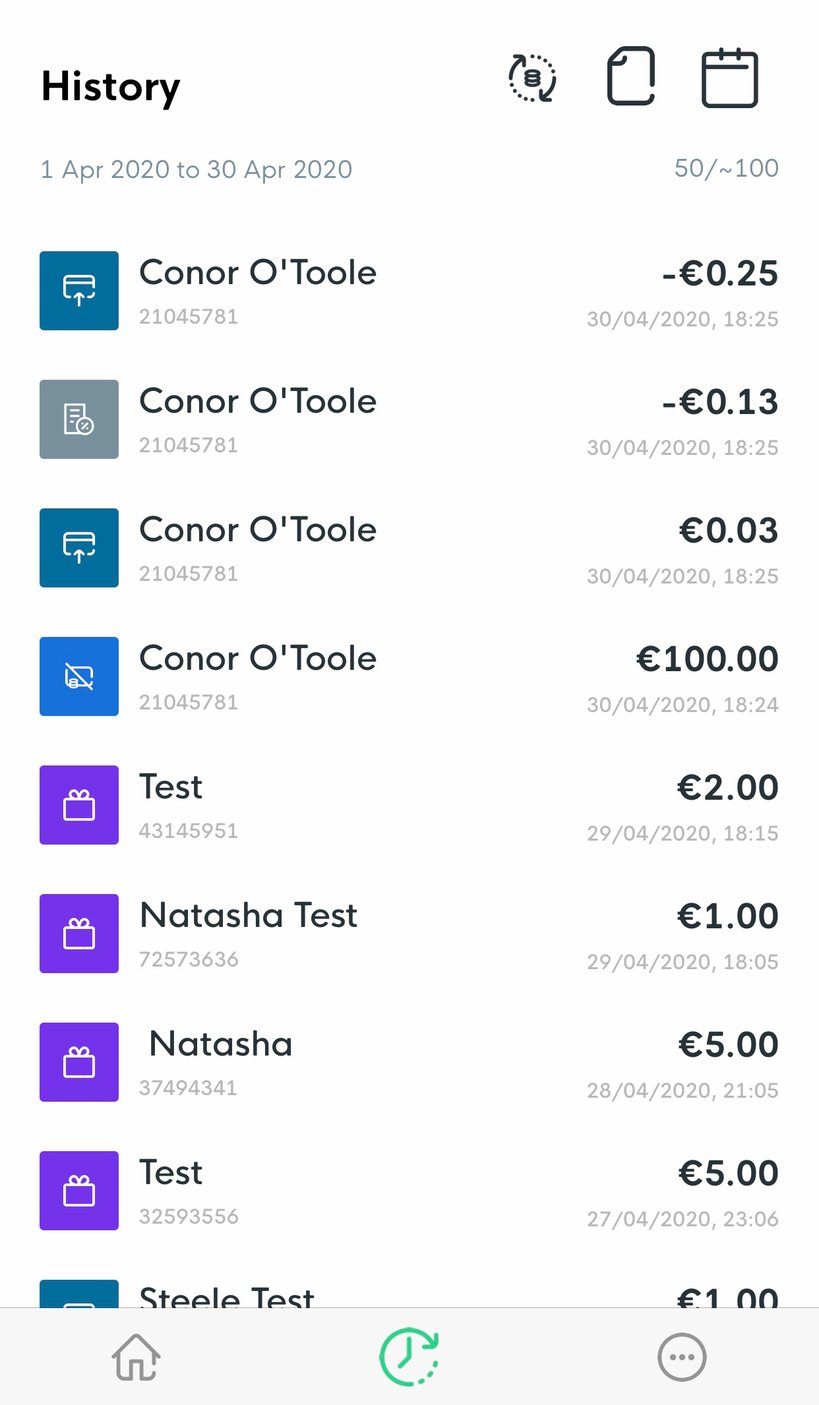819x1405 pixels.
Task: Tap the gray fee icon on -€0.13 transaction
Action: point(79,419)
